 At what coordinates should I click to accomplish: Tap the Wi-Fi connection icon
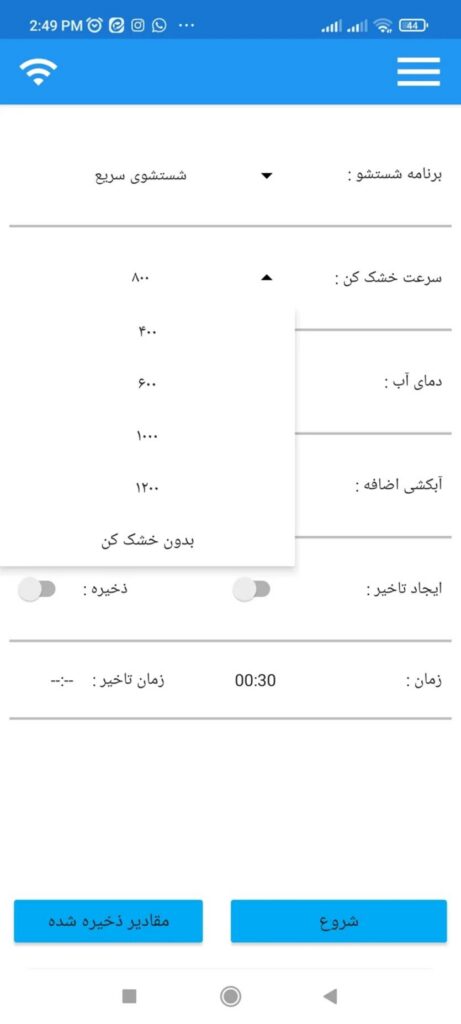pyautogui.click(x=38, y=72)
